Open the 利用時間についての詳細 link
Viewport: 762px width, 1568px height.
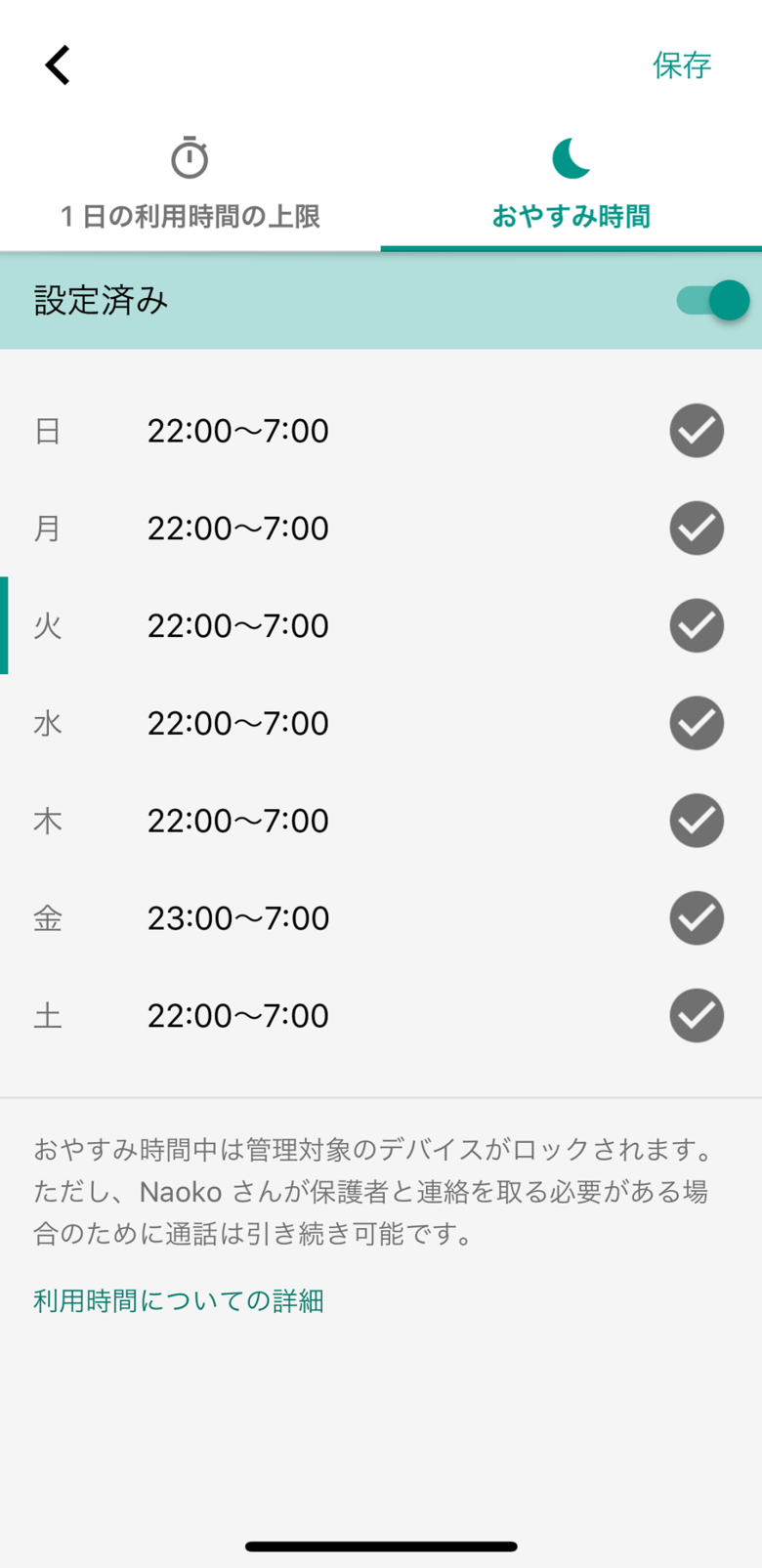tap(179, 1300)
